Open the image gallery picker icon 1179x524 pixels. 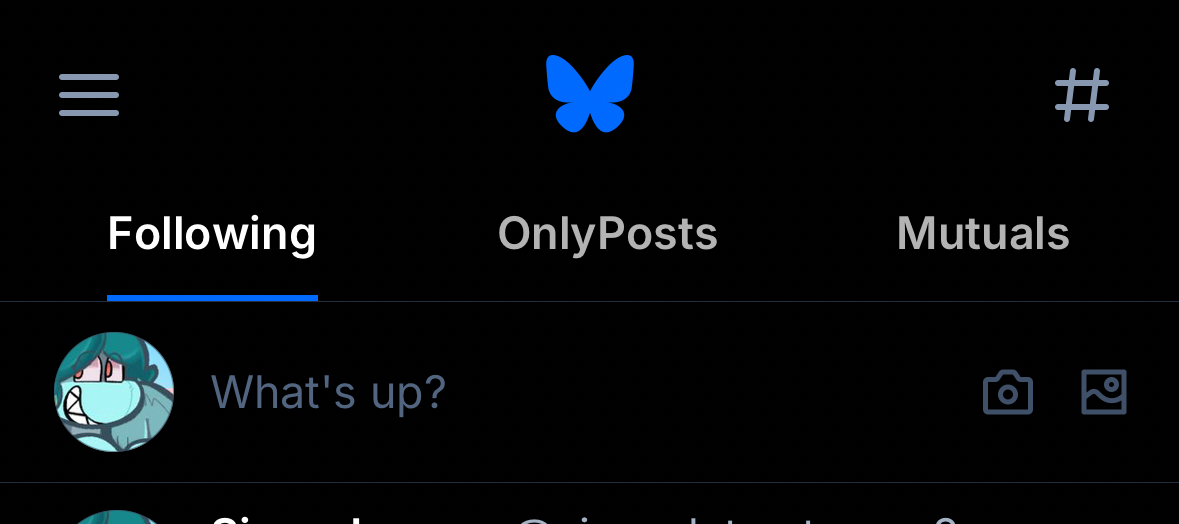tap(1104, 392)
